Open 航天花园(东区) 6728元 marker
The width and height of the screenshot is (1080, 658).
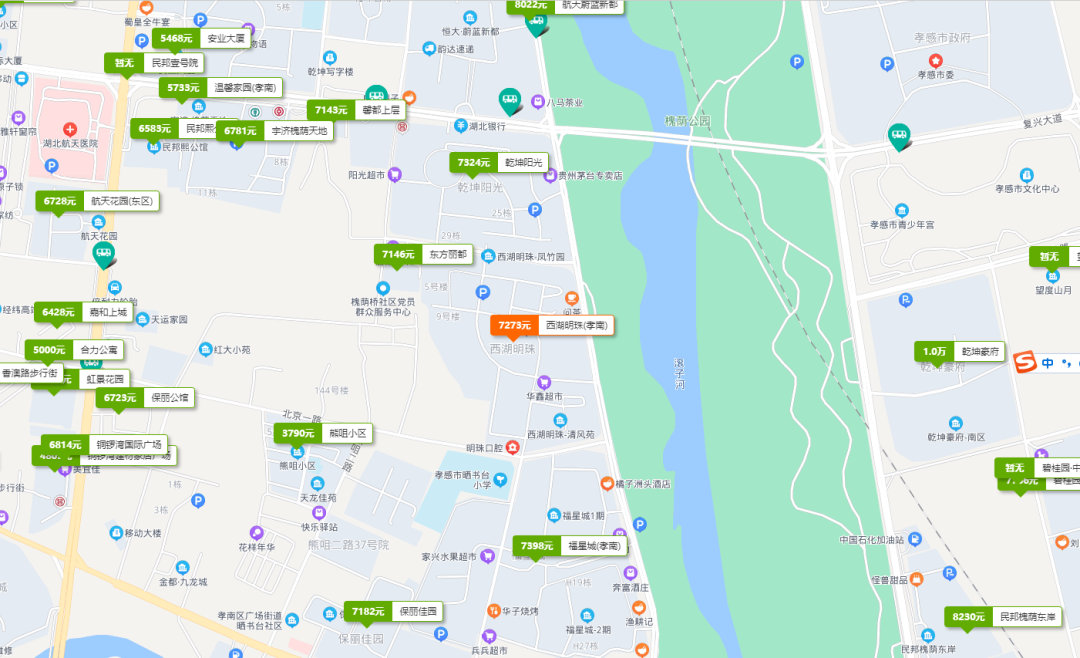pyautogui.click(x=98, y=201)
